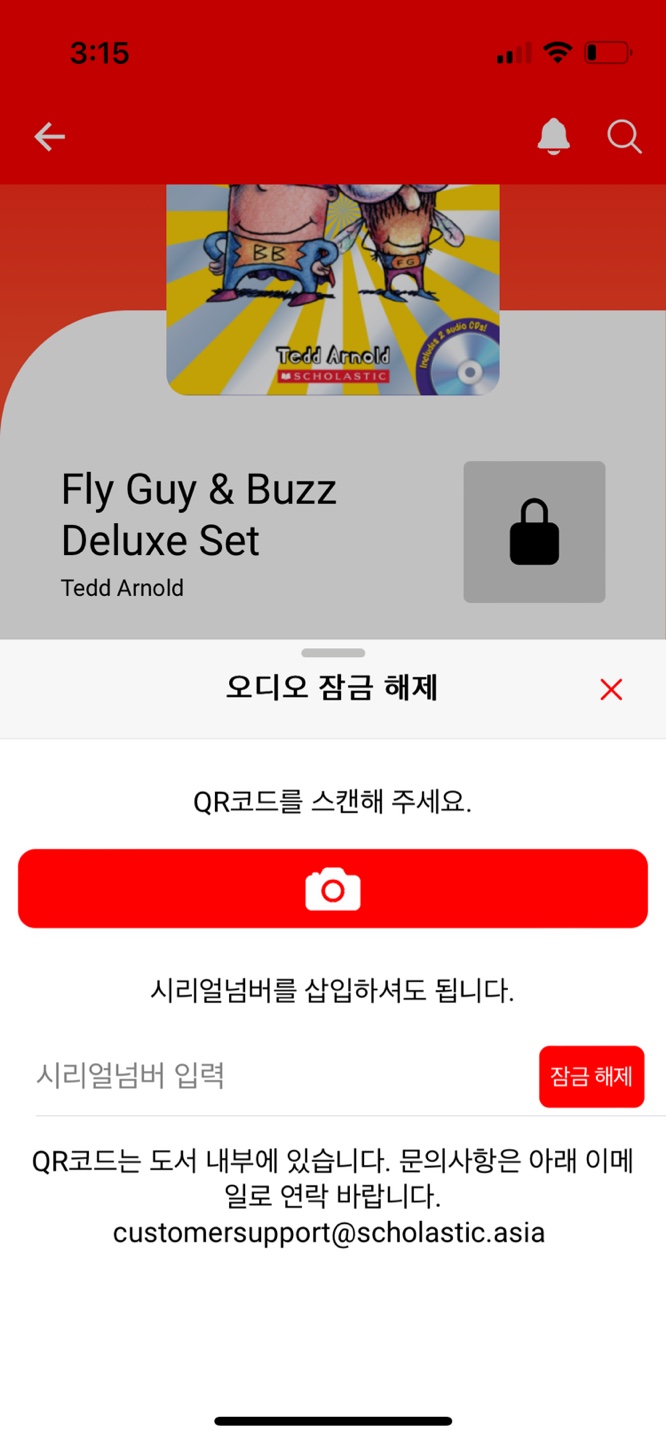
Task: Open the notifications bell
Action: click(553, 137)
